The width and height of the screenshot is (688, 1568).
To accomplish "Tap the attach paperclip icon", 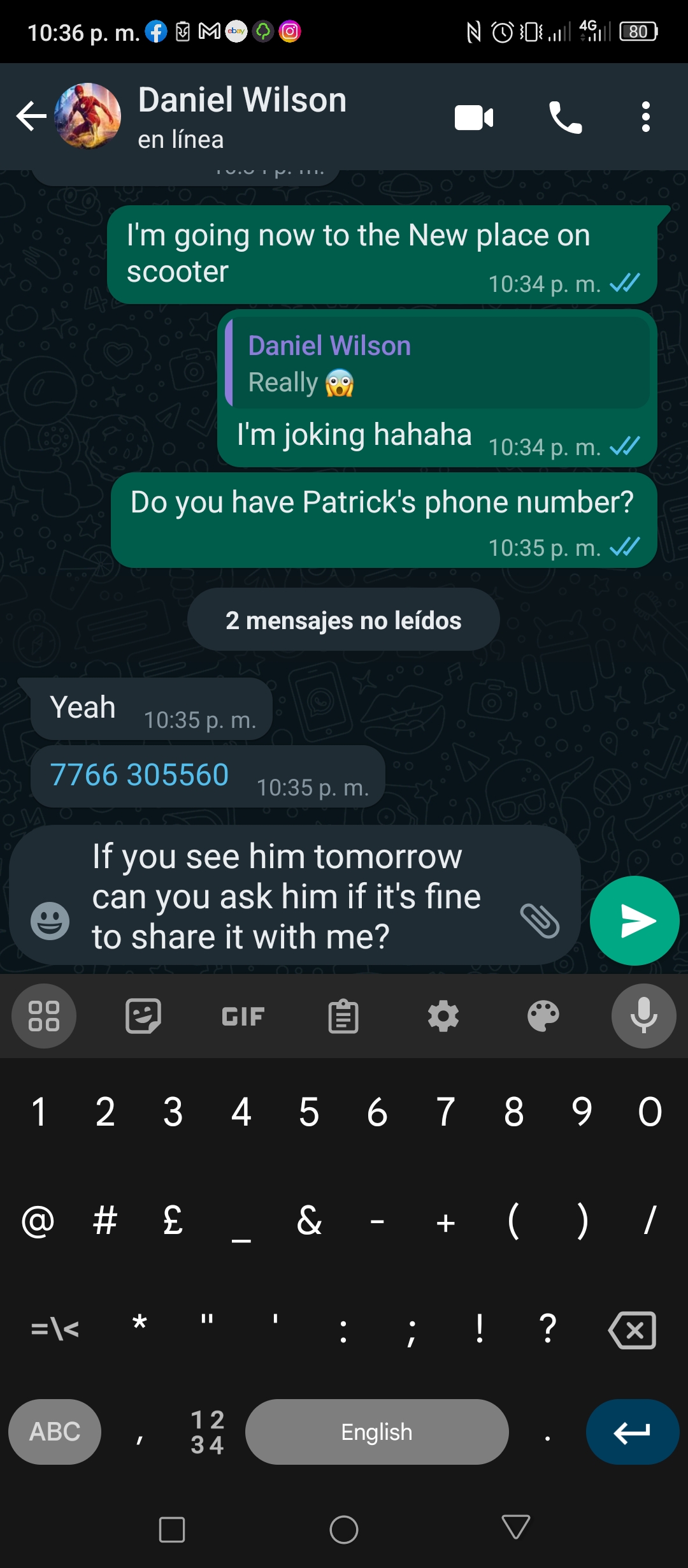I will (540, 921).
